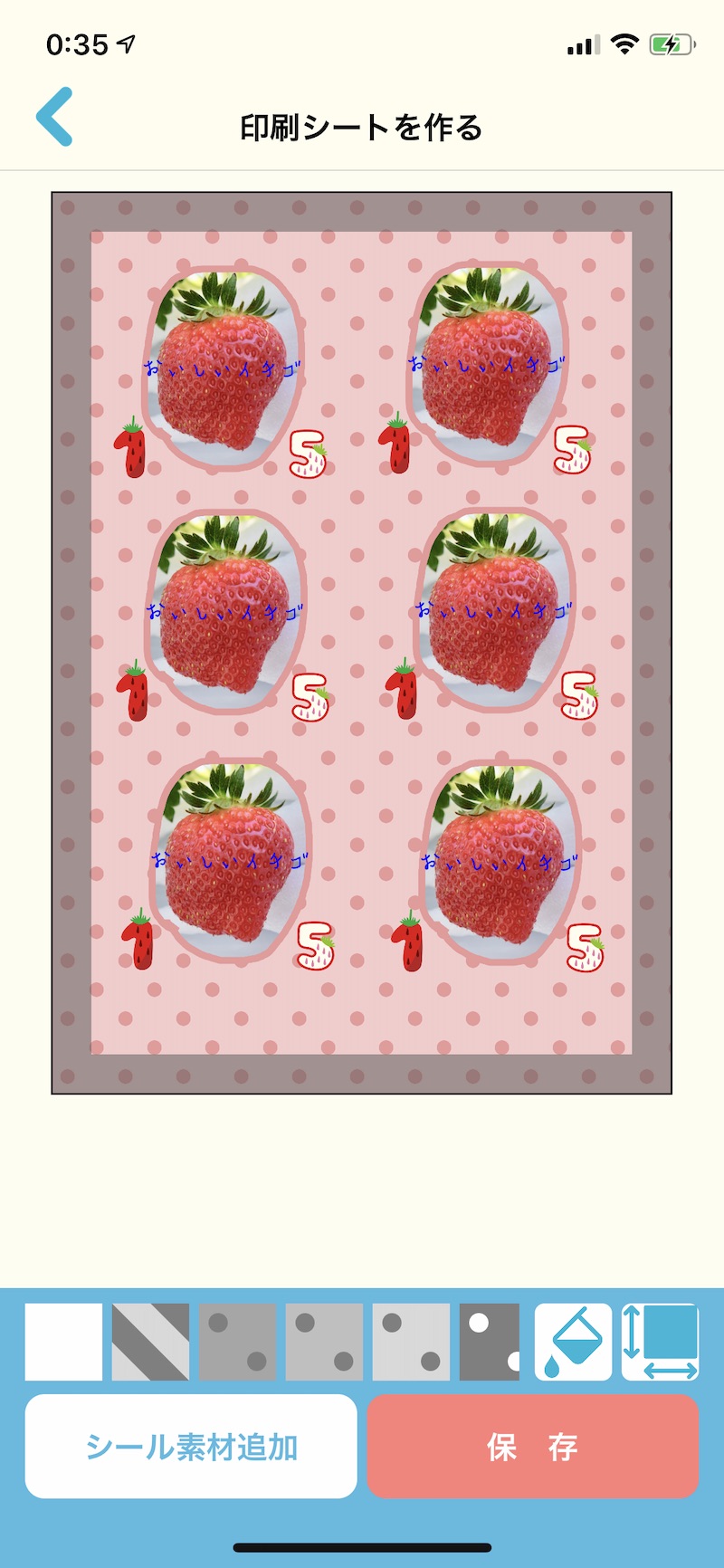Open the sheet size adjustment tool

[x=660, y=1342]
